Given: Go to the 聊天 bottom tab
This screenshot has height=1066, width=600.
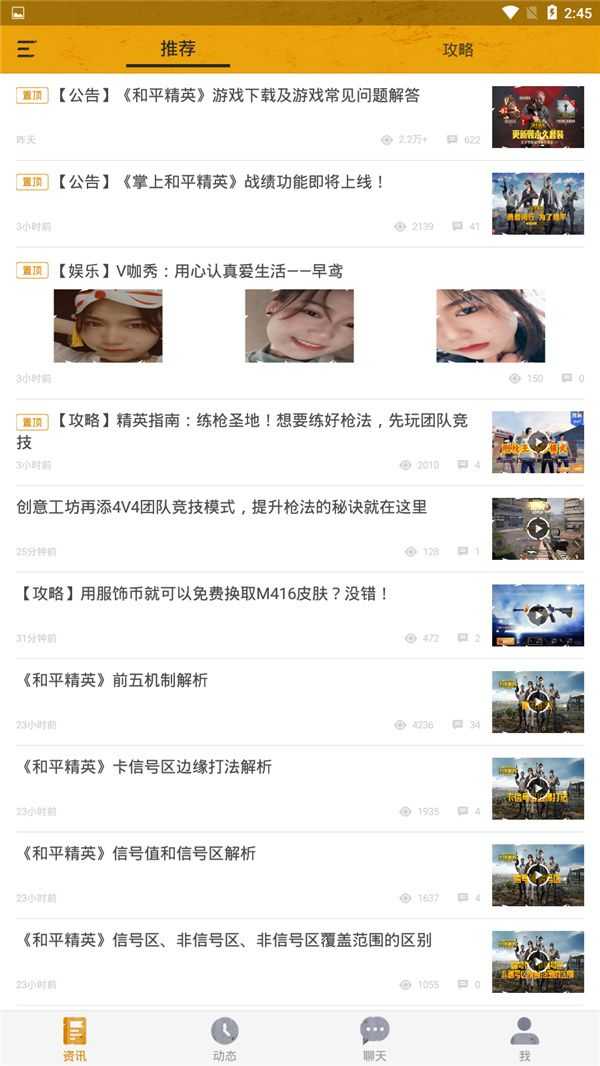Looking at the screenshot, I should (374, 1039).
